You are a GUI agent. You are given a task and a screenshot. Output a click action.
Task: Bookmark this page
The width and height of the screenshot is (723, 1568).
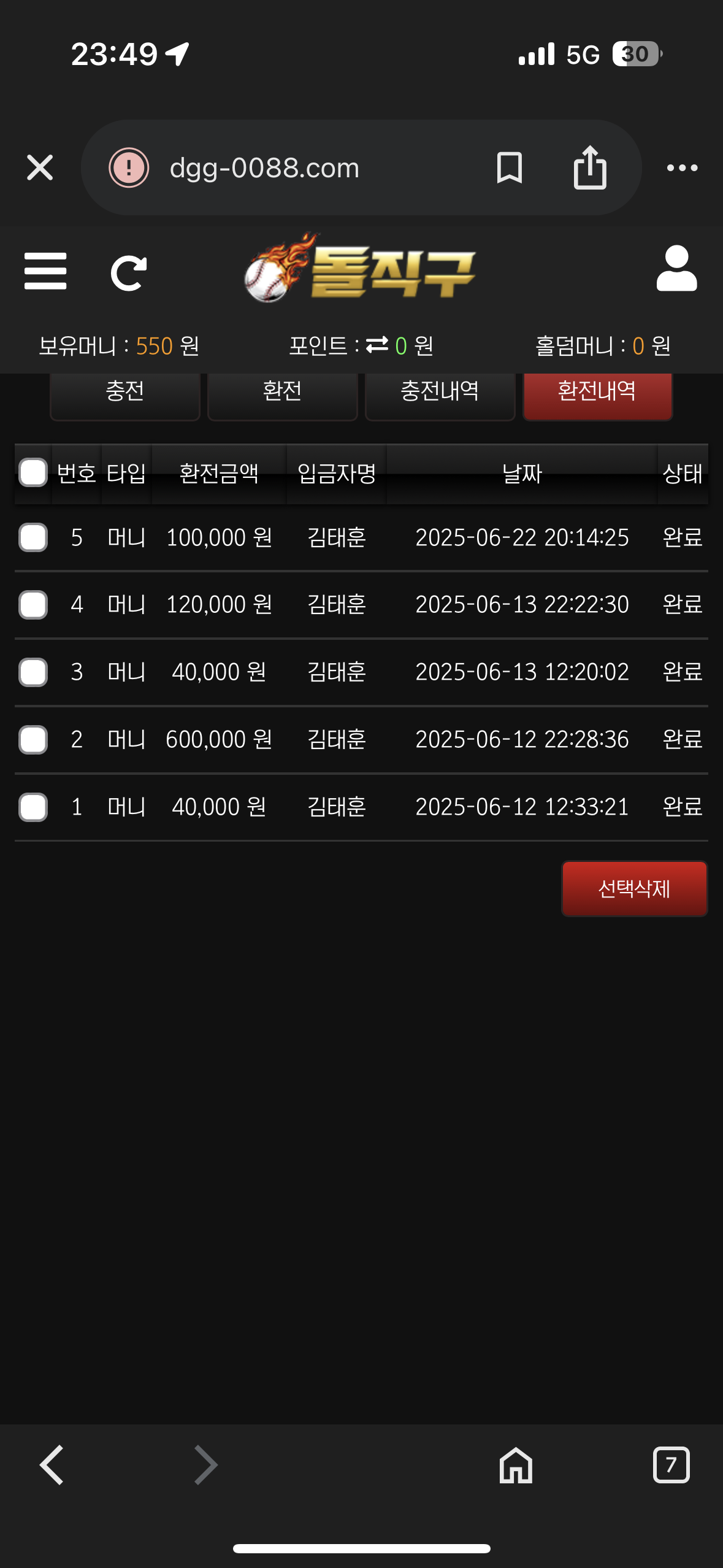click(509, 167)
